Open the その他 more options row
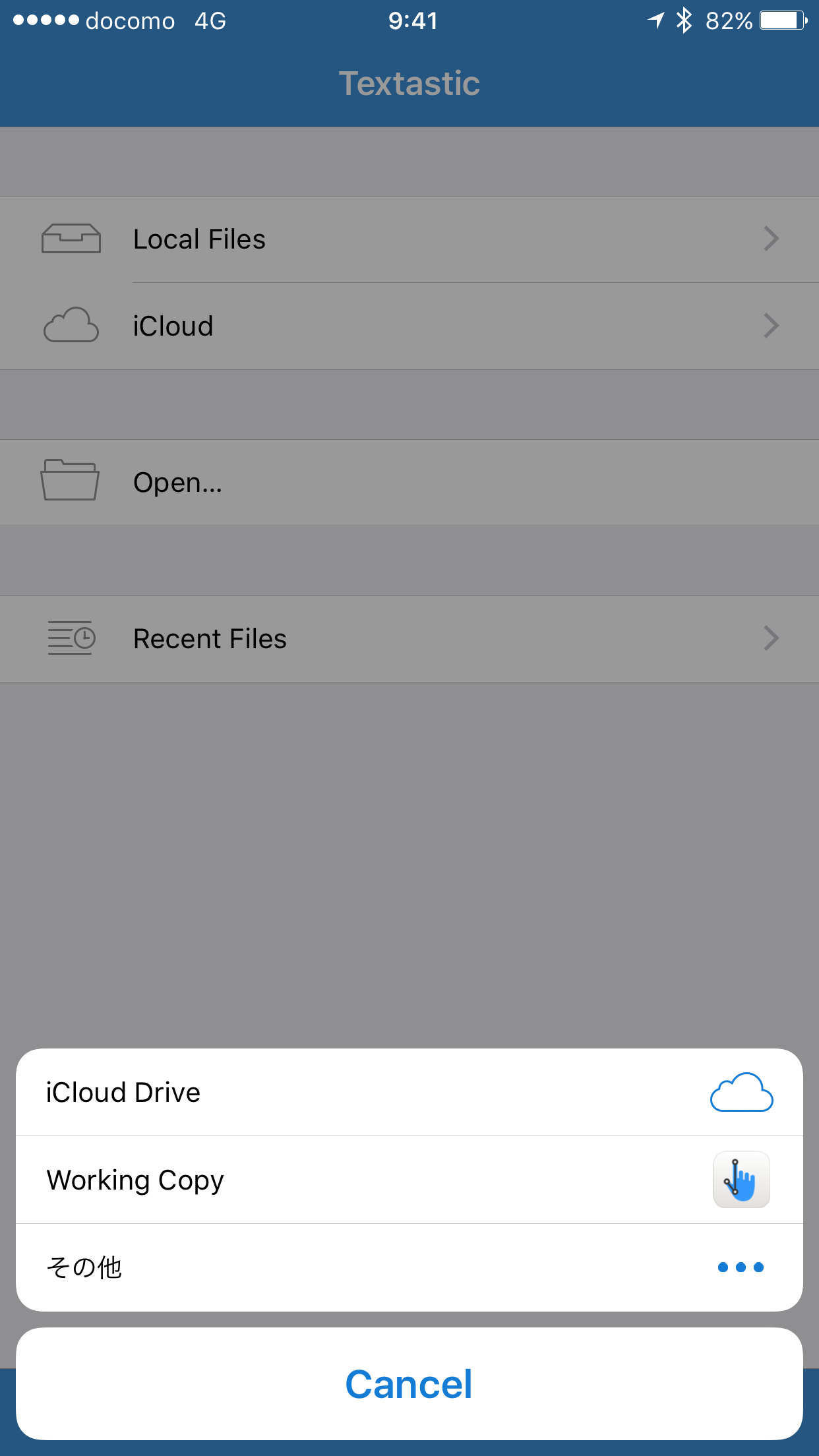The width and height of the screenshot is (819, 1456). pos(409,1267)
